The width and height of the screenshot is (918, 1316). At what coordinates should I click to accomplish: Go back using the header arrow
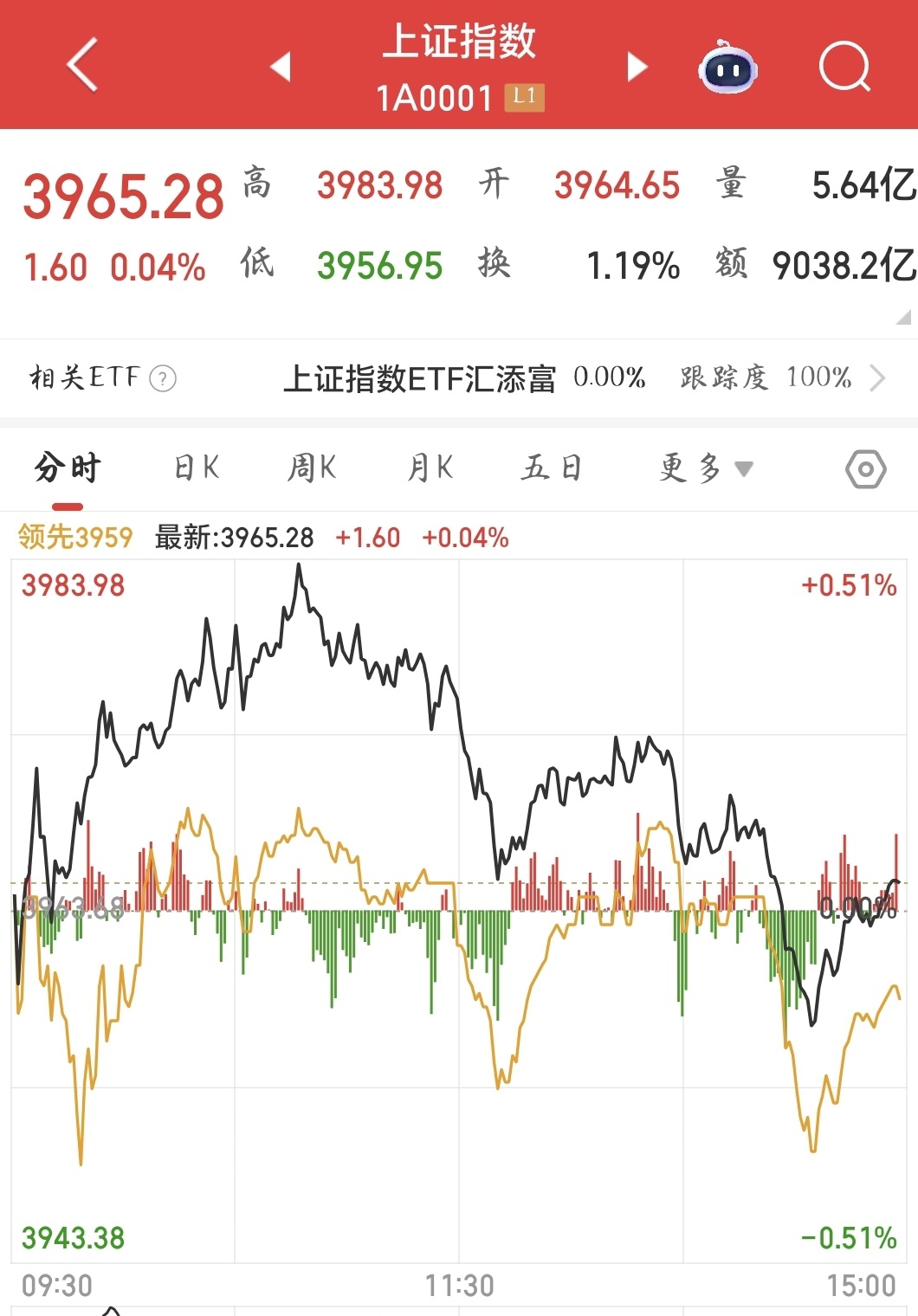click(x=82, y=65)
